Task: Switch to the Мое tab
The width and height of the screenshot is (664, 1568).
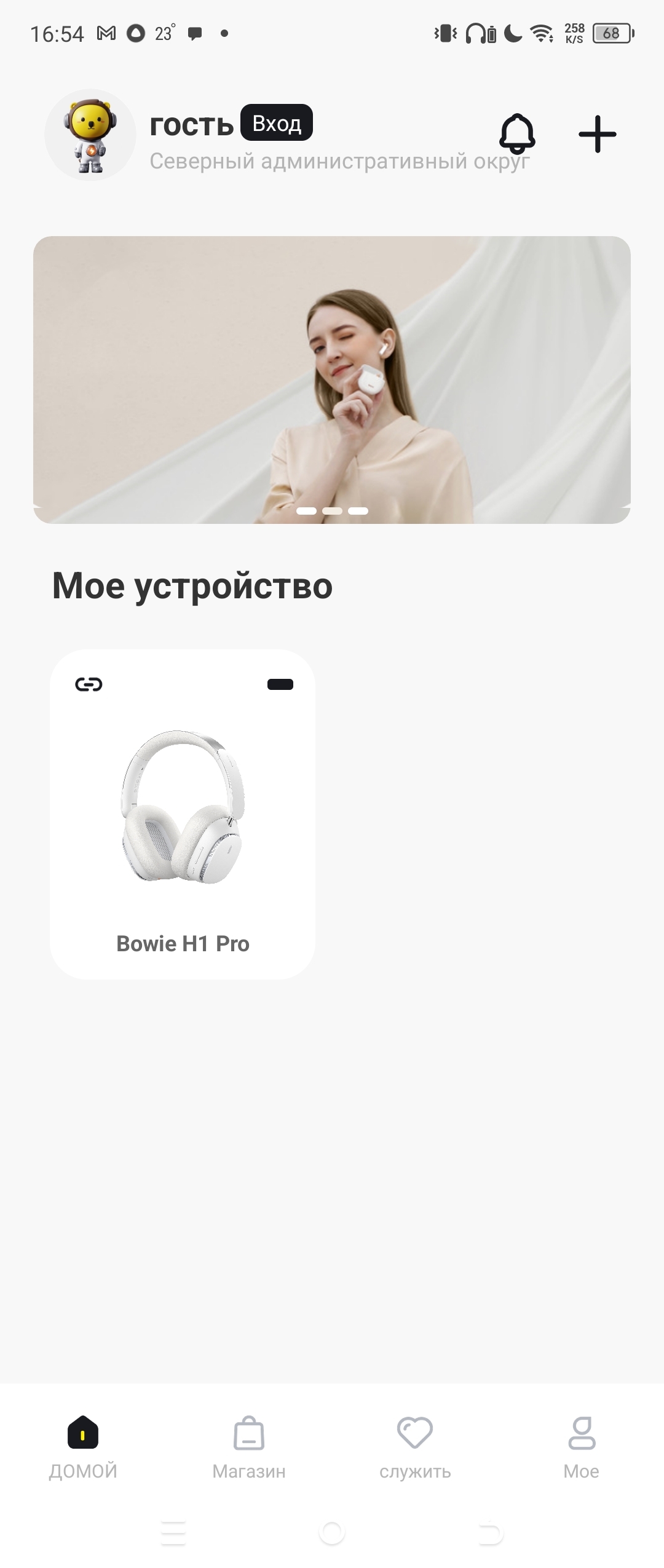Action: point(581,1447)
